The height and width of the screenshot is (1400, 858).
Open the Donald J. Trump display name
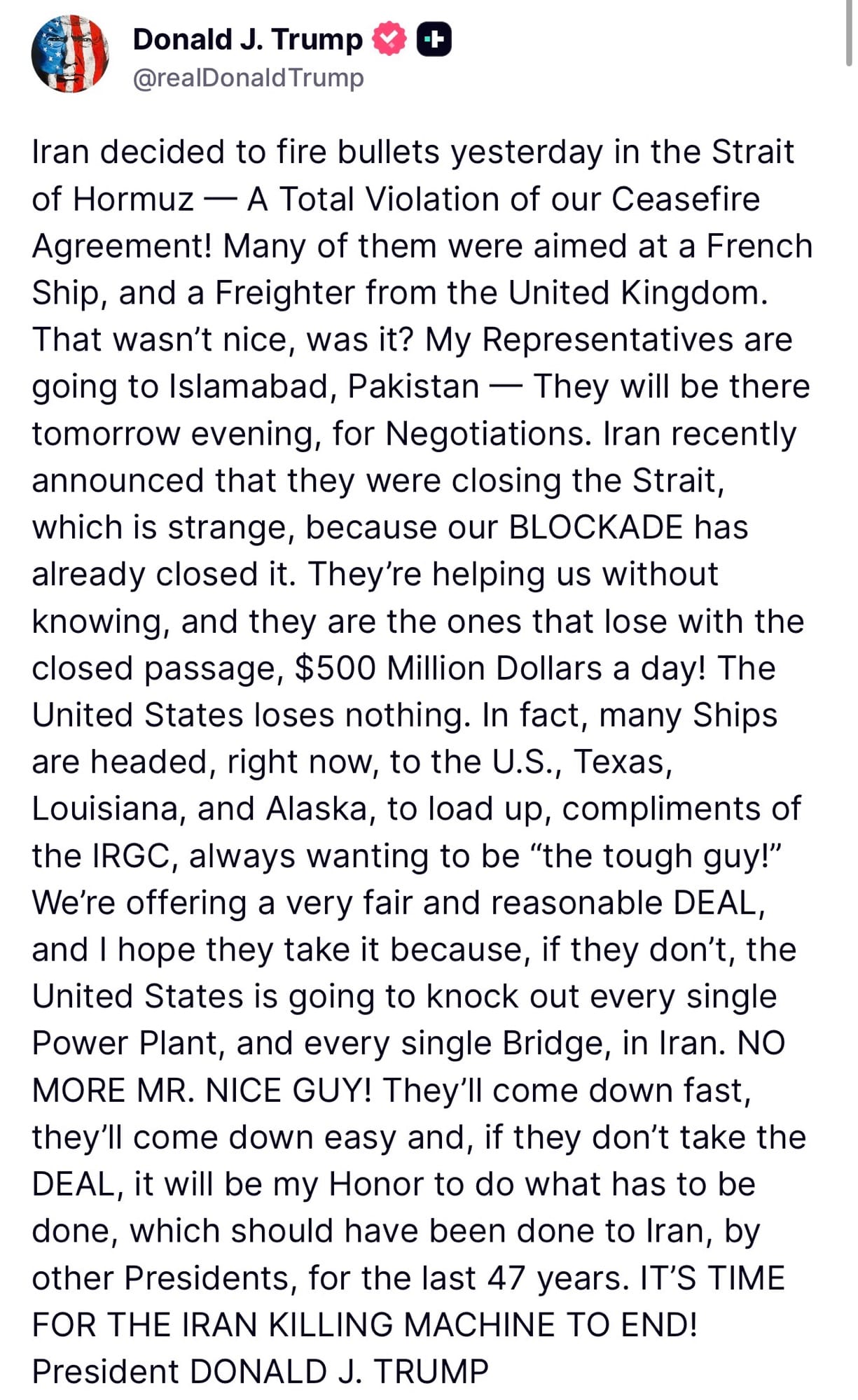pos(248,39)
